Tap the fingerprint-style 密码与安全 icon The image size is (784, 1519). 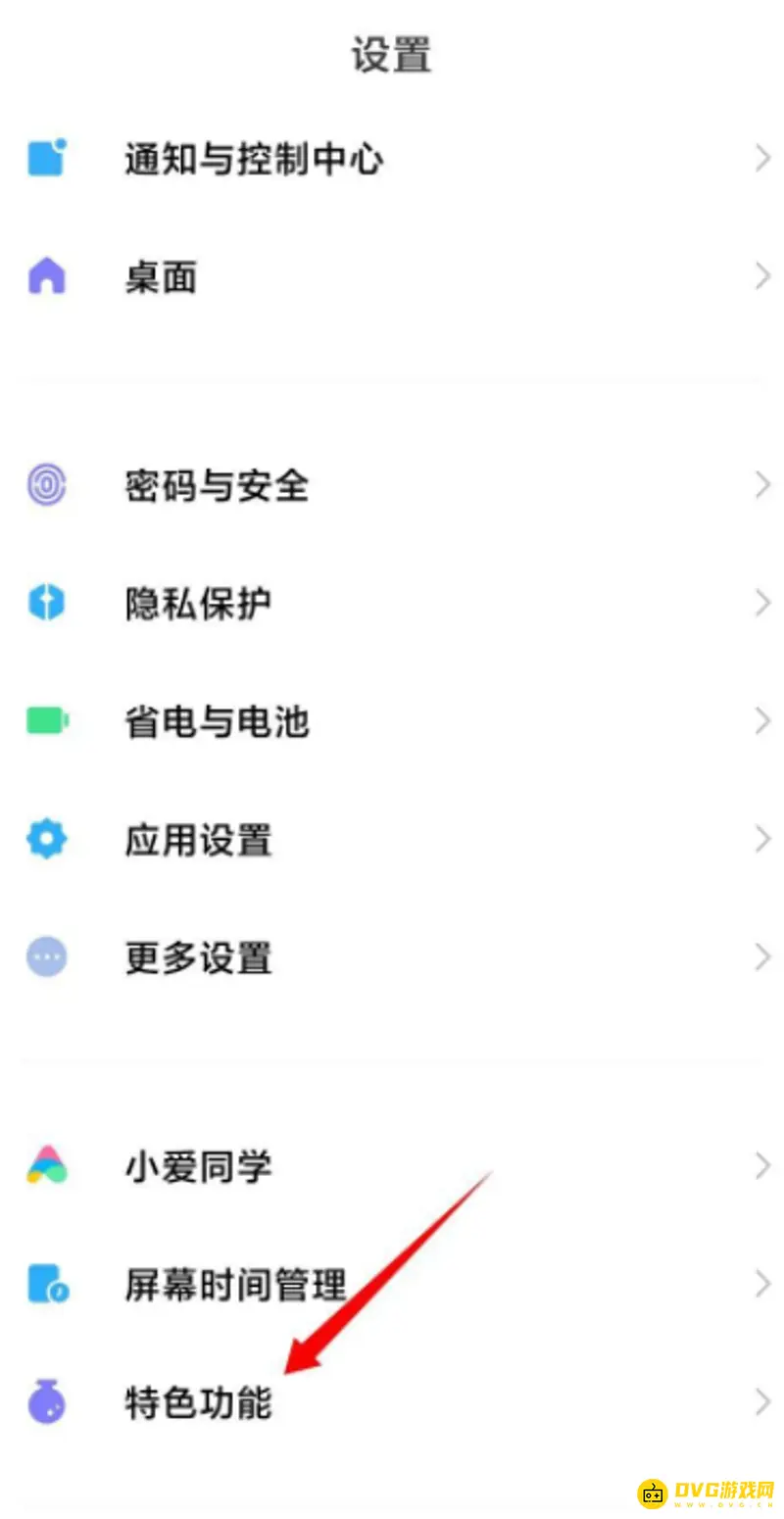point(47,483)
